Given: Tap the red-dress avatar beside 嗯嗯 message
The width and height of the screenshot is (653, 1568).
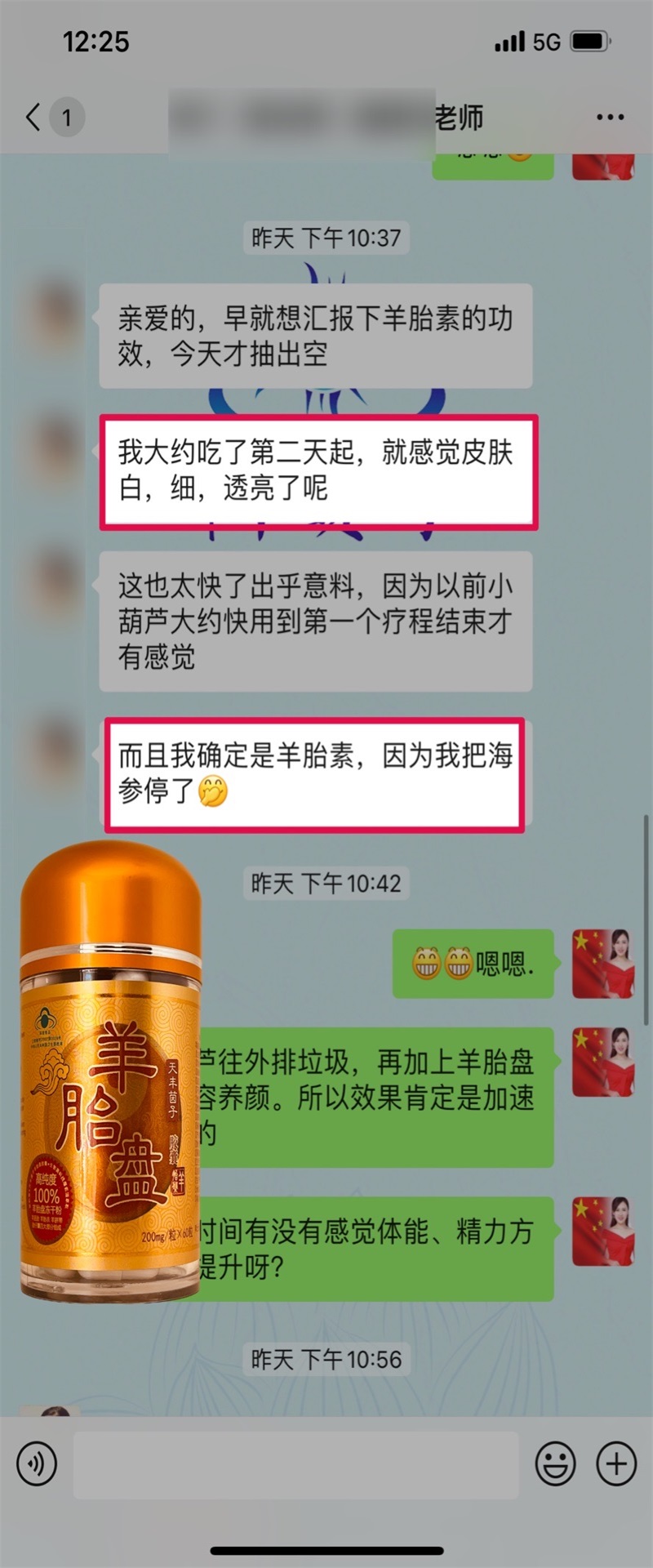Looking at the screenshot, I should (603, 964).
